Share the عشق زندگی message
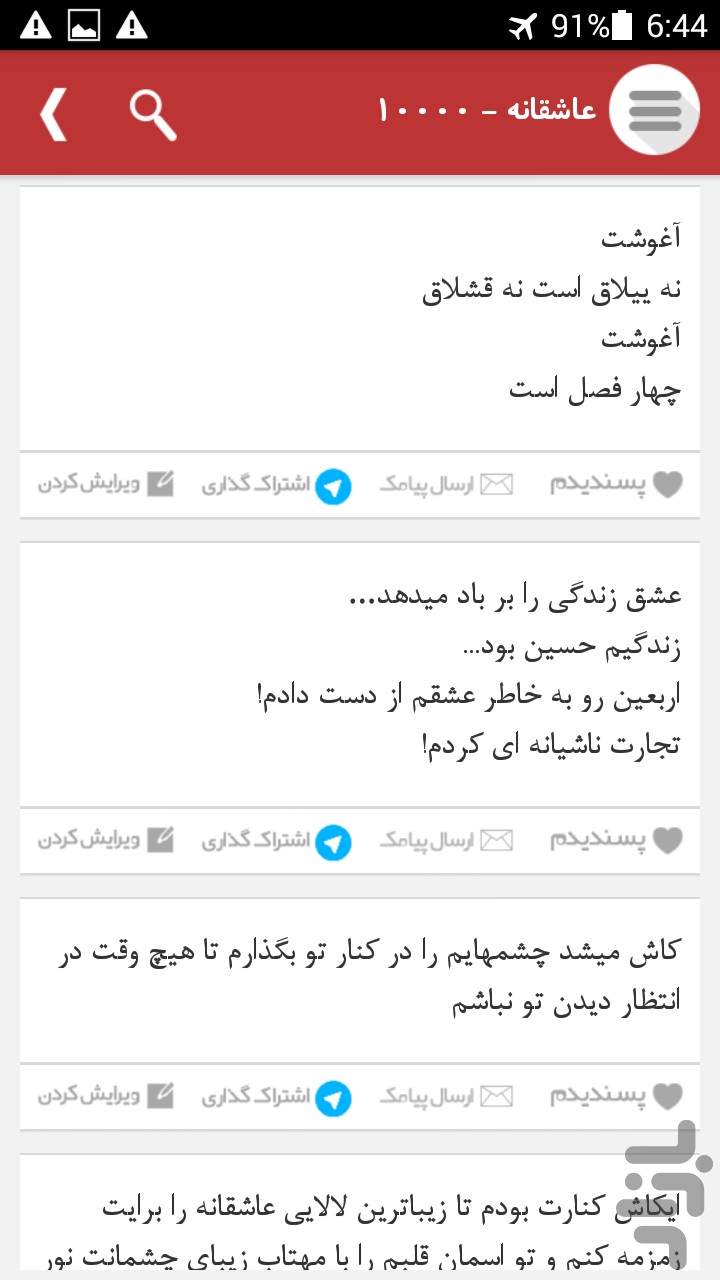The image size is (720, 1280). click(x=277, y=842)
